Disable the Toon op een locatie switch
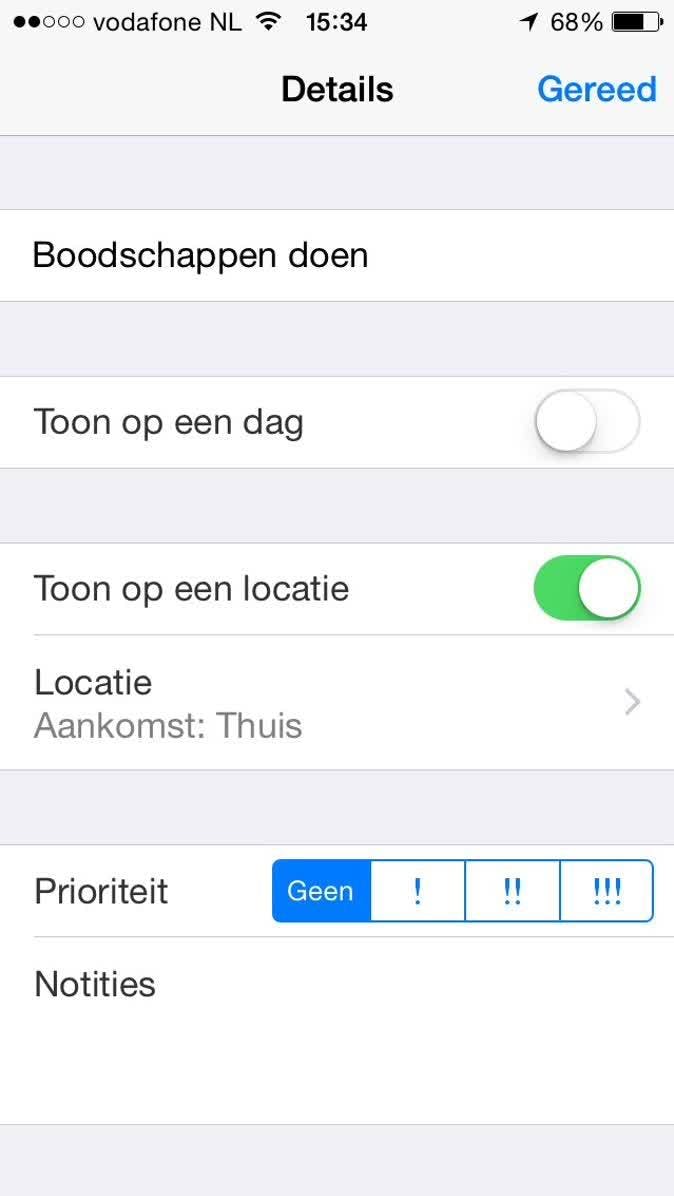The height and width of the screenshot is (1196, 674). point(587,588)
